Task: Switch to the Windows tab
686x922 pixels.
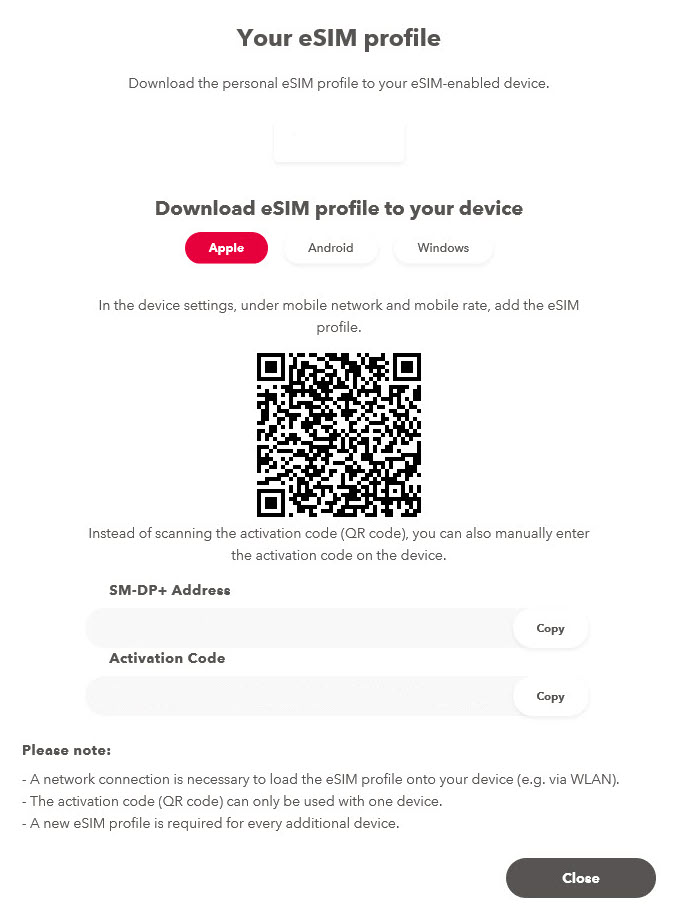Action: (x=443, y=248)
